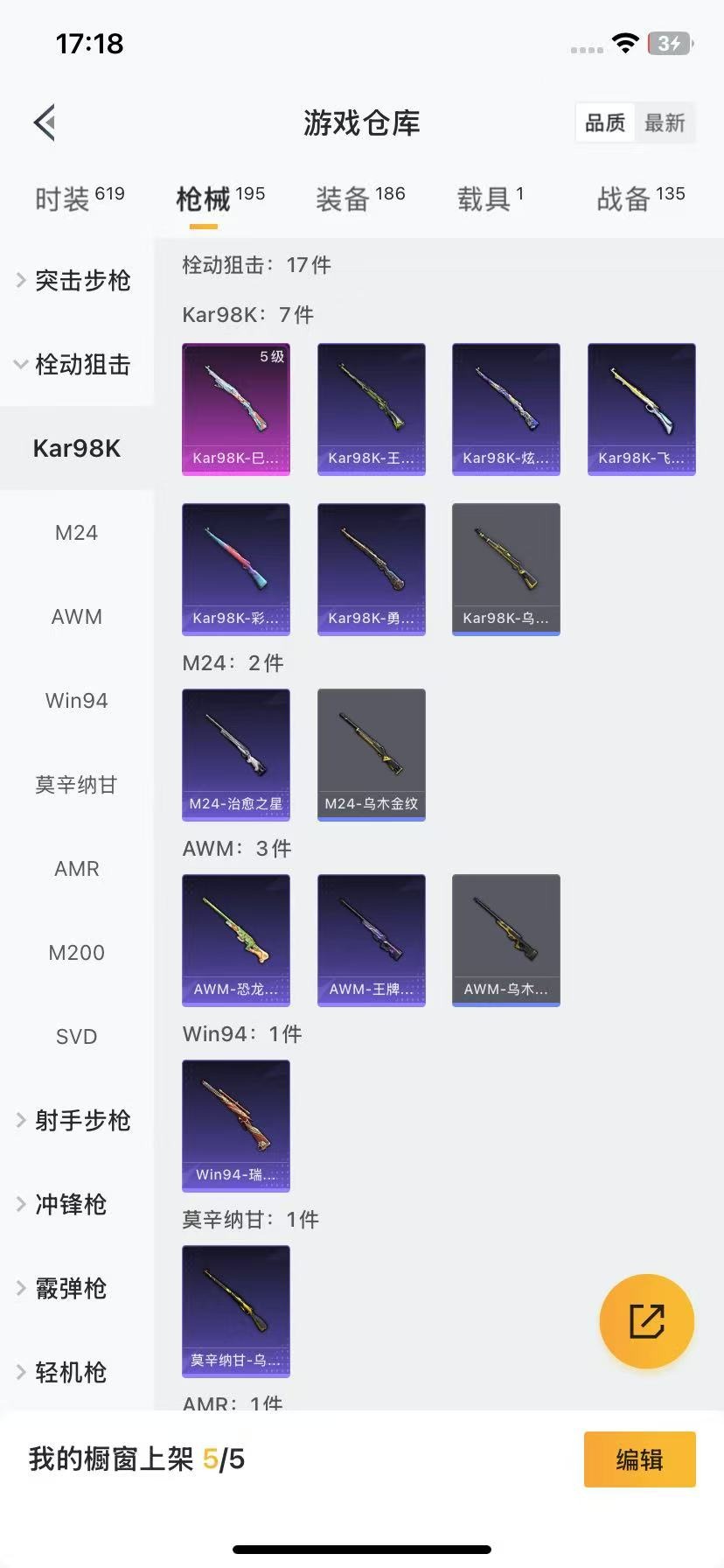Open the M24-乌木金纹 skin

[x=371, y=754]
